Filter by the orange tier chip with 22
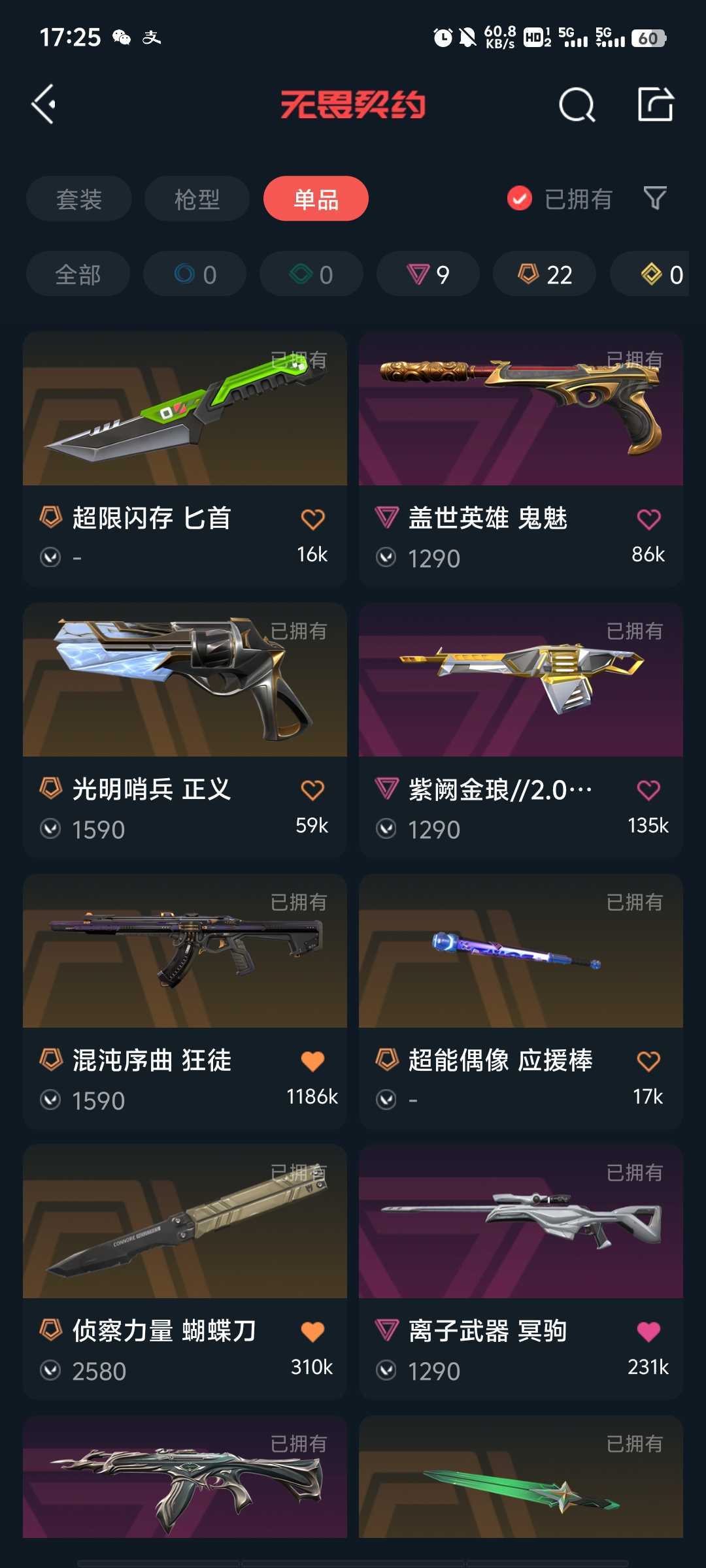 click(x=545, y=274)
